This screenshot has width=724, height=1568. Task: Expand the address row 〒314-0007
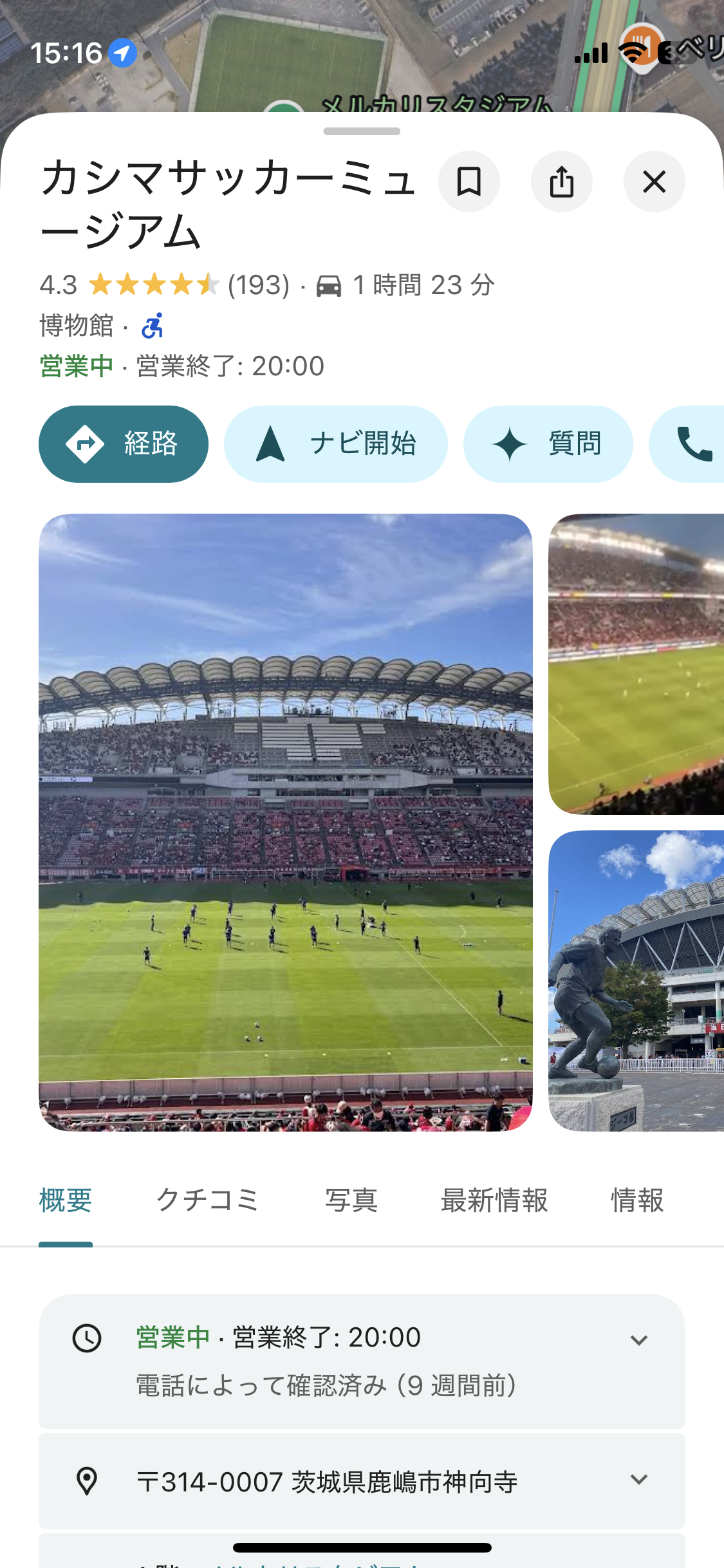(362, 1481)
